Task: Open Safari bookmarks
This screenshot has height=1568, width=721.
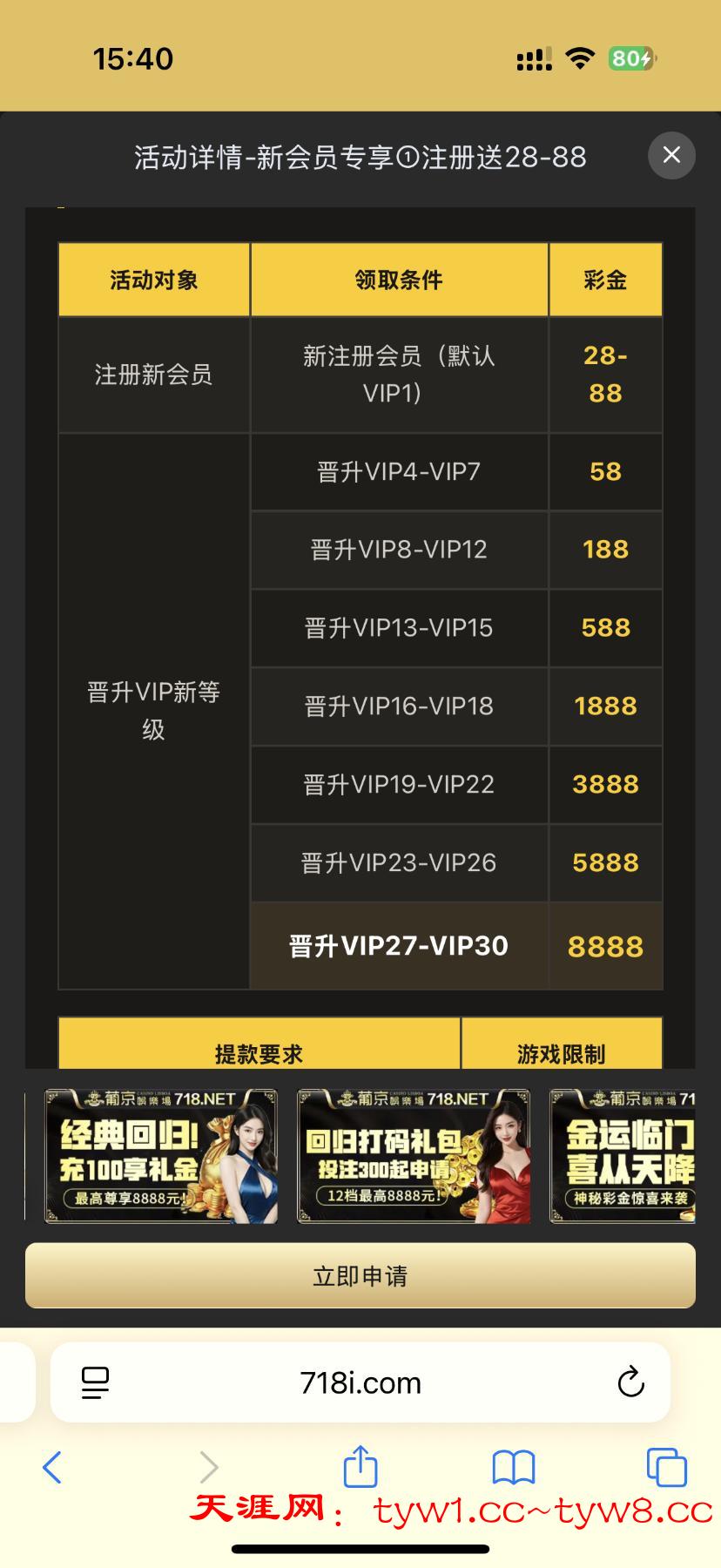Action: click(x=514, y=1467)
